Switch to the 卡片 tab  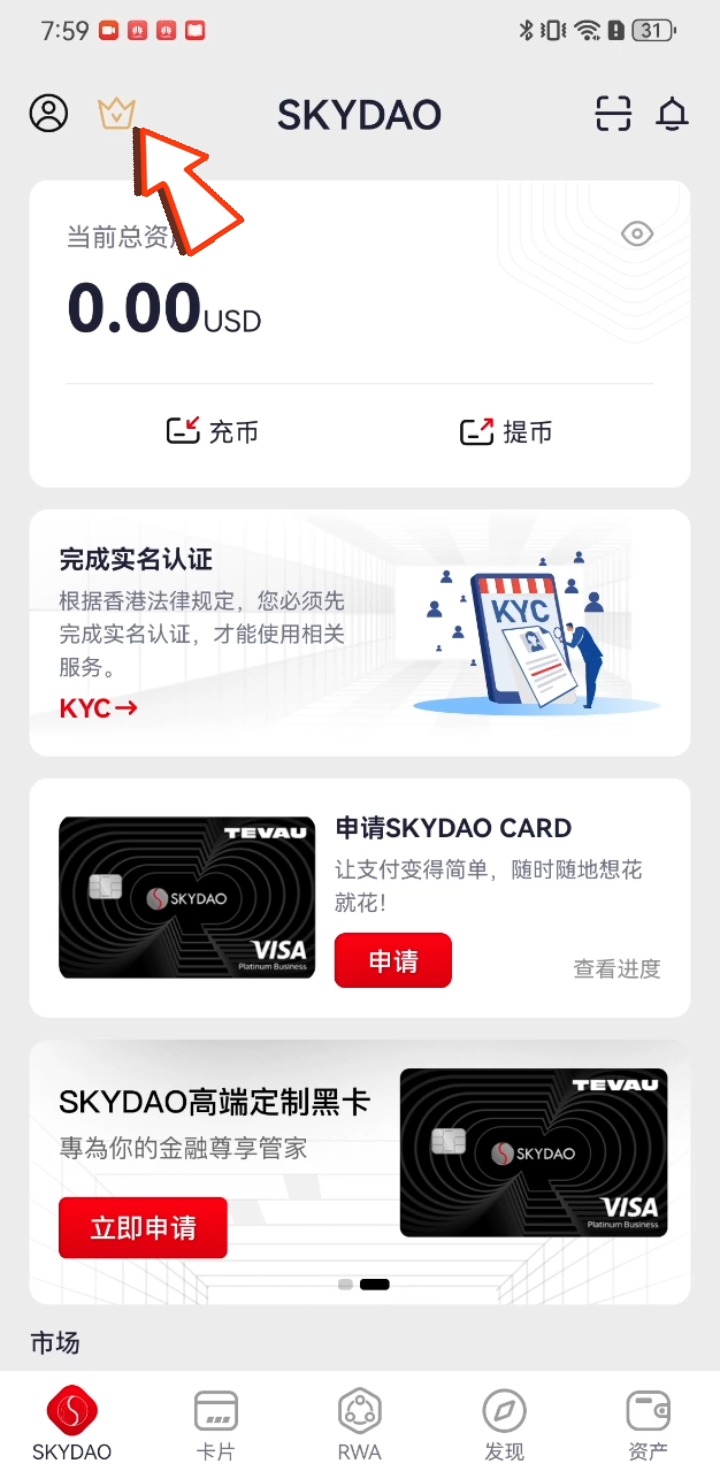coord(216,1426)
